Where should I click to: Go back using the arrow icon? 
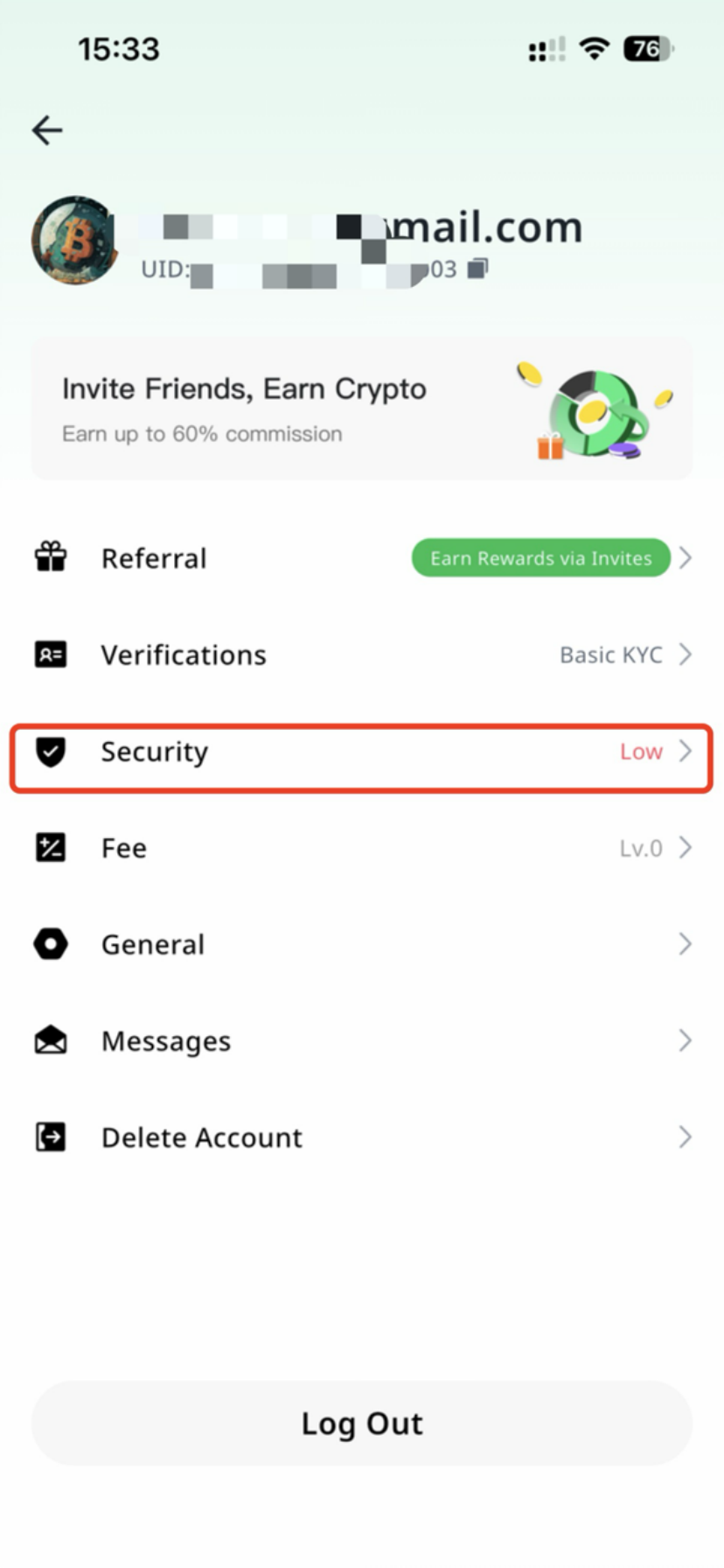pyautogui.click(x=47, y=130)
